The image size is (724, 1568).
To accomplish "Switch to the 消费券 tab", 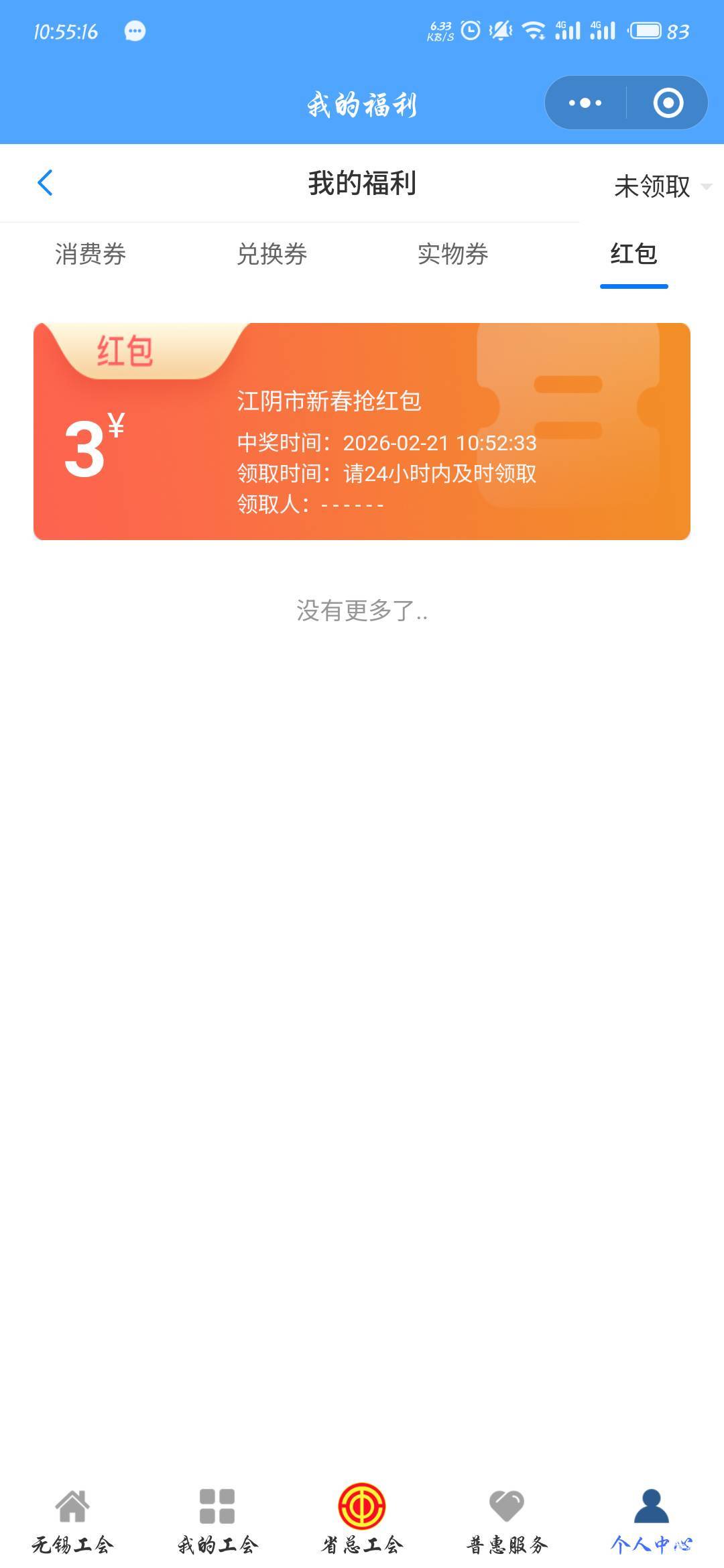I will (x=90, y=255).
